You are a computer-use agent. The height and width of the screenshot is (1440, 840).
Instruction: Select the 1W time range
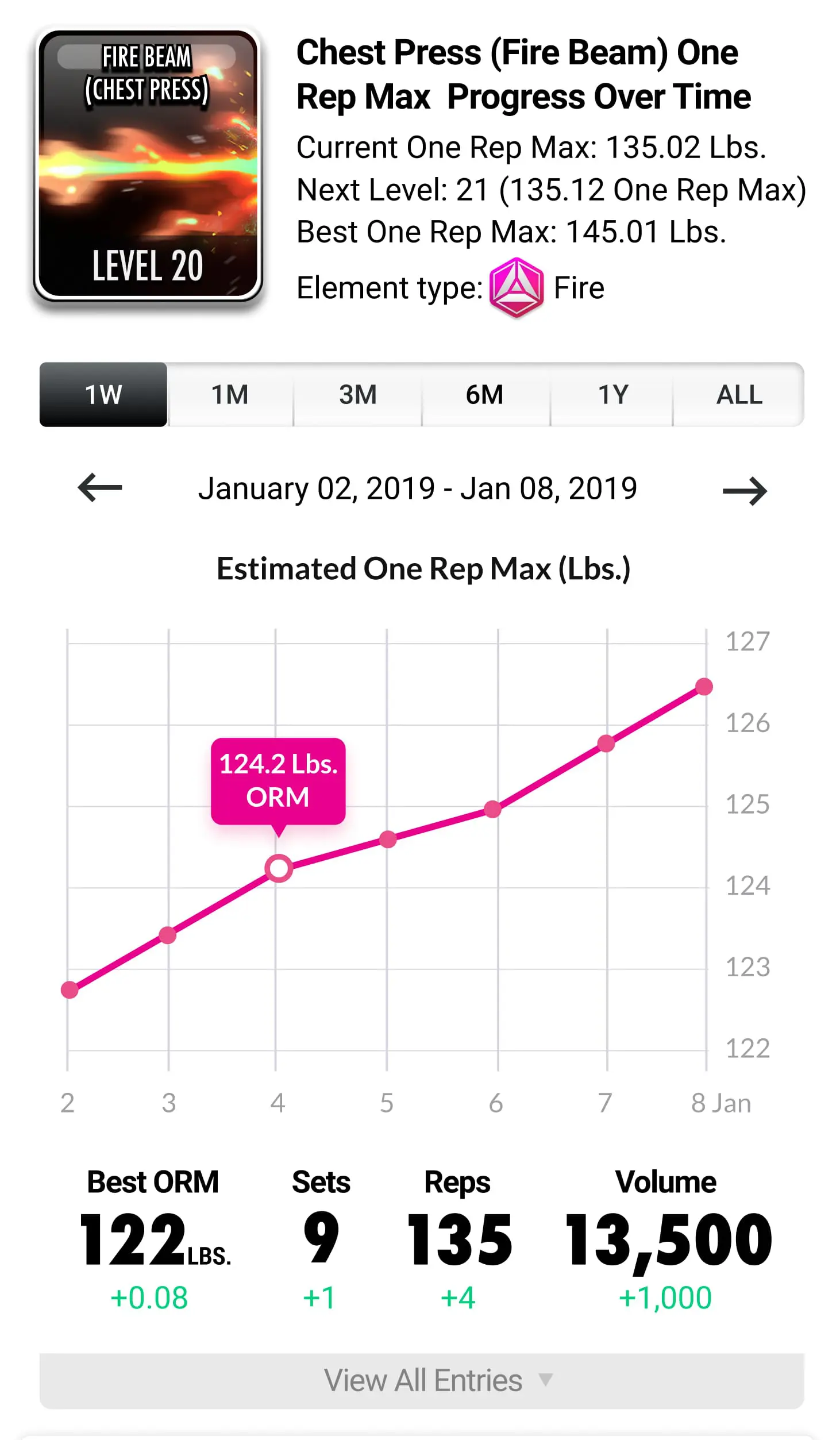pos(103,394)
